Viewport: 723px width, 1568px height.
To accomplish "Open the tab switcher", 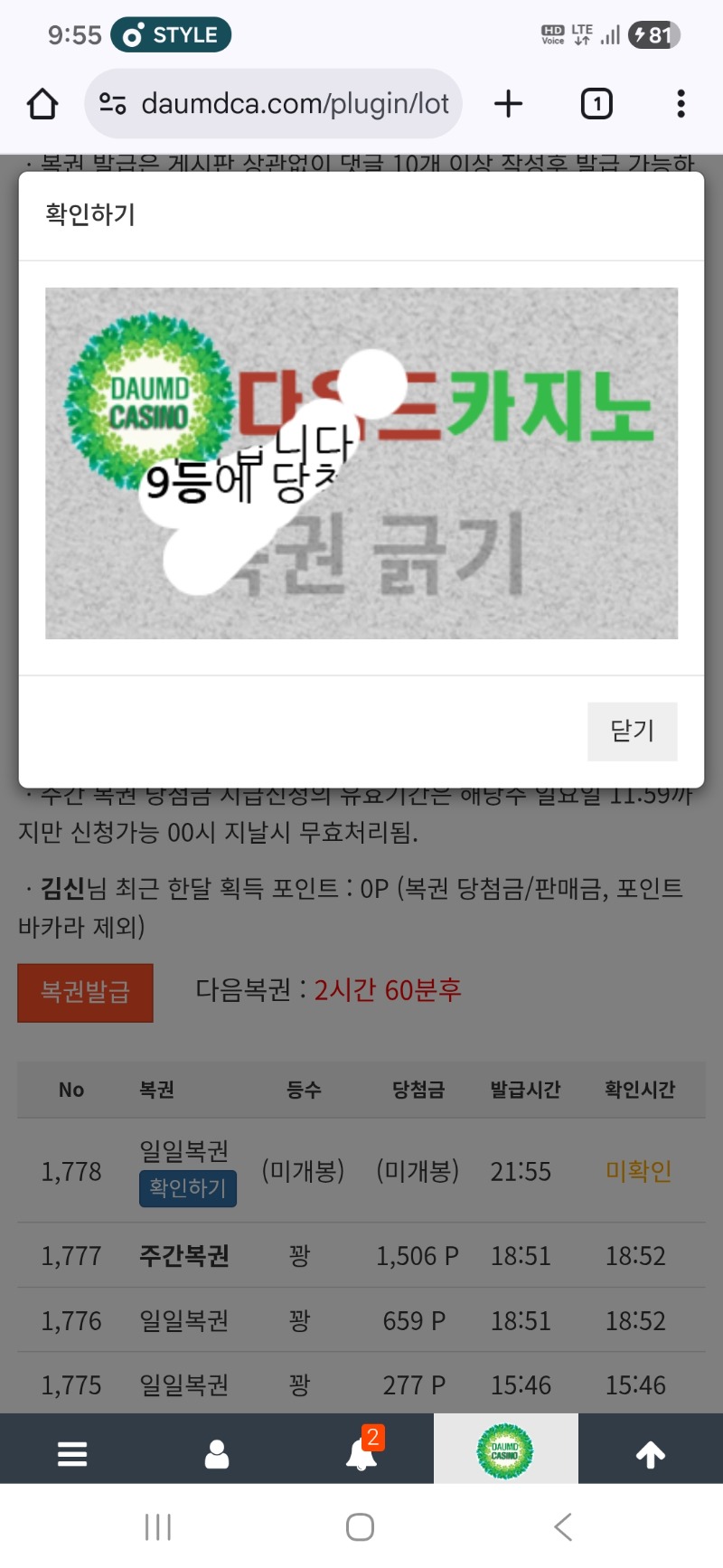I will coord(596,104).
